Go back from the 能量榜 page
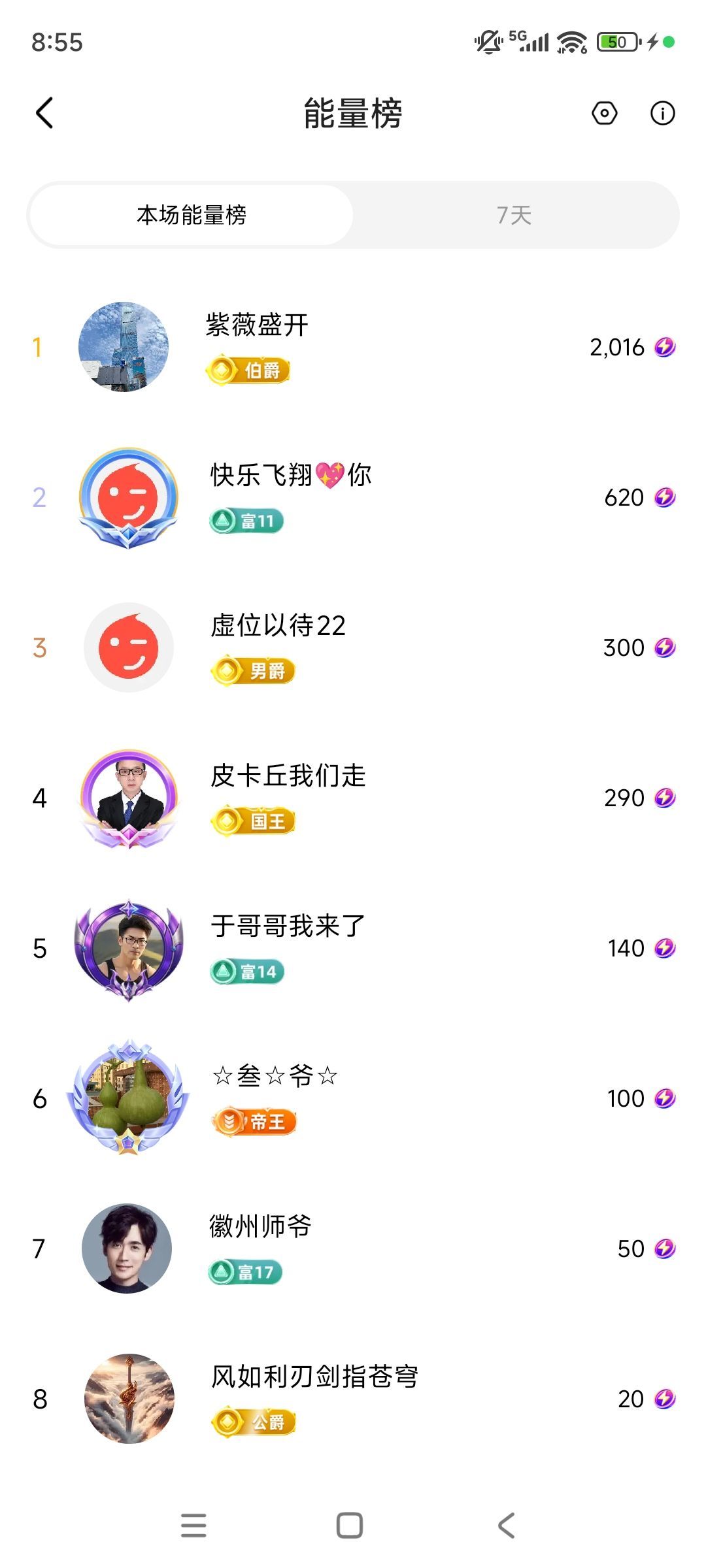 click(x=44, y=113)
